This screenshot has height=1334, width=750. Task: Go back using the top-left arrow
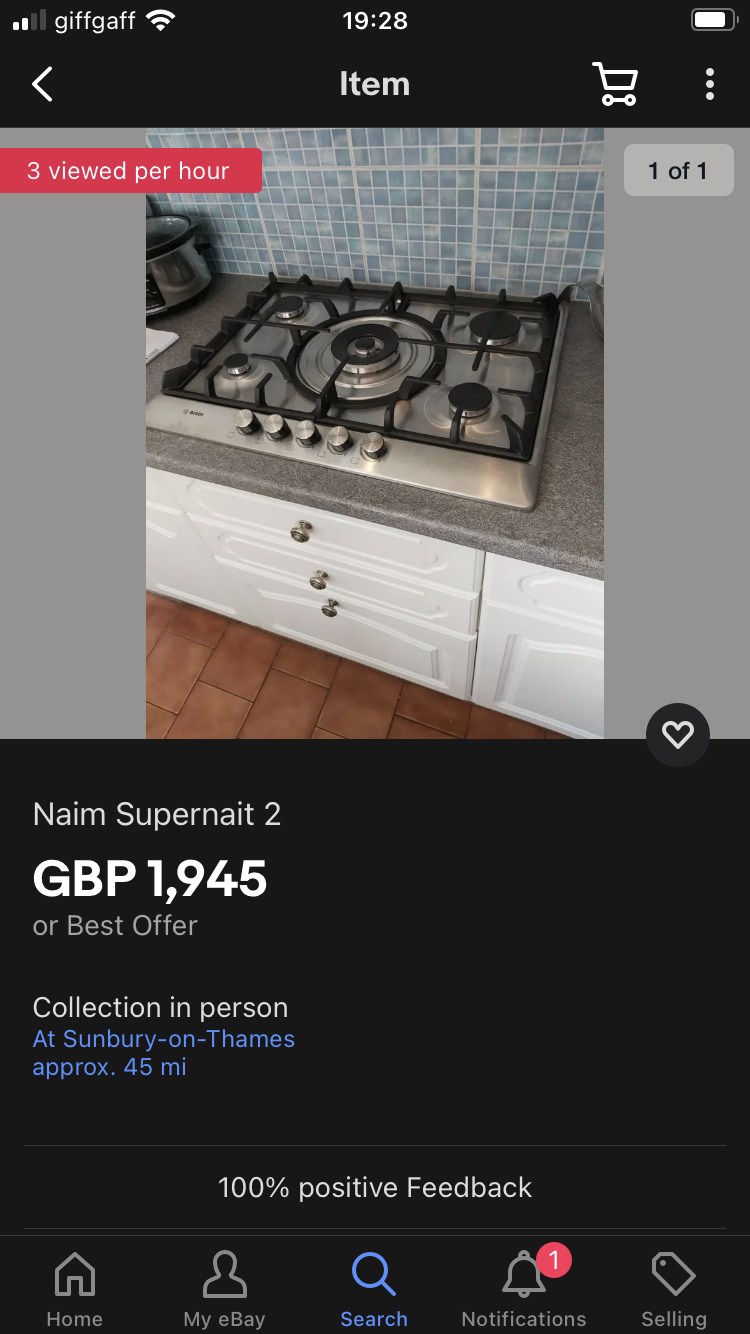coord(42,84)
